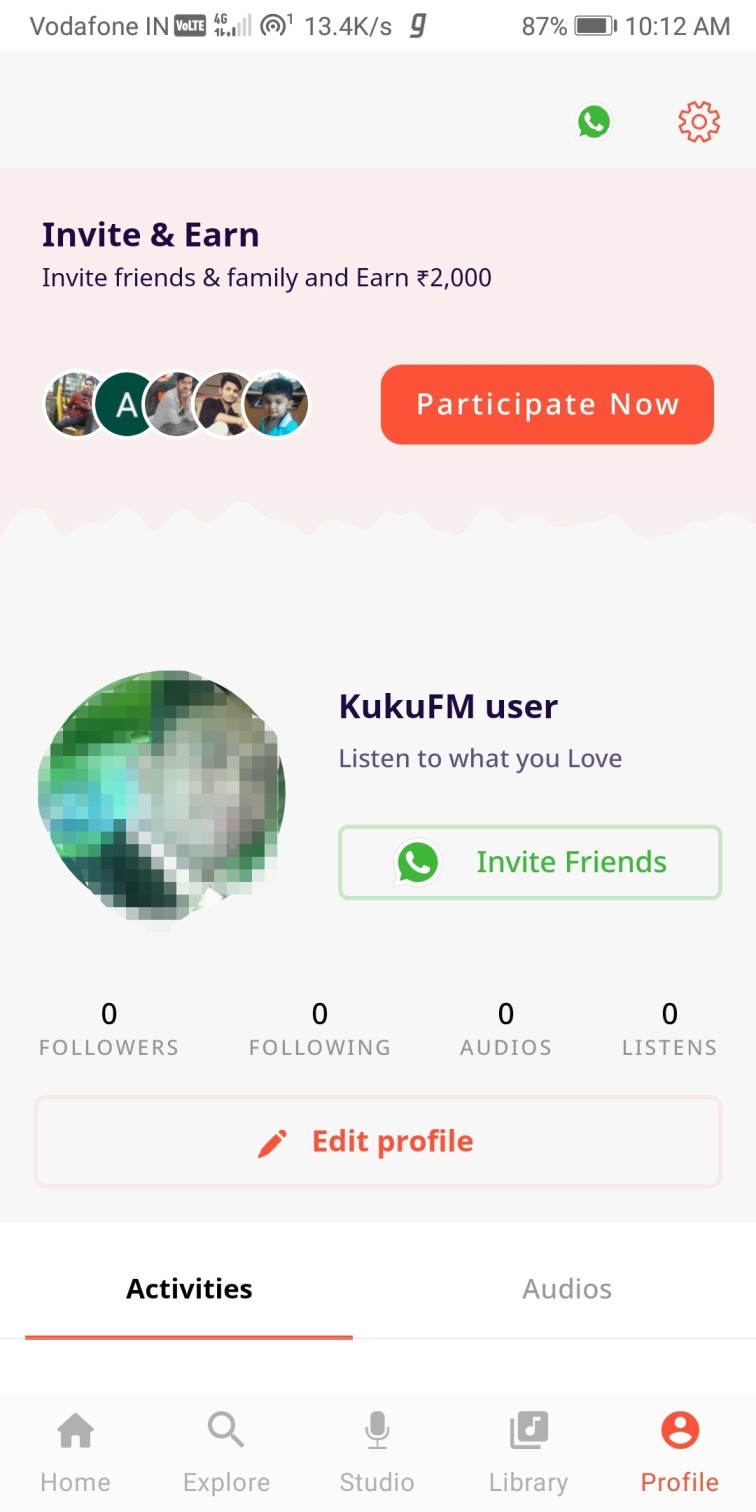View the Followers count
Screen dimensions: 756x1512
tap(109, 1029)
